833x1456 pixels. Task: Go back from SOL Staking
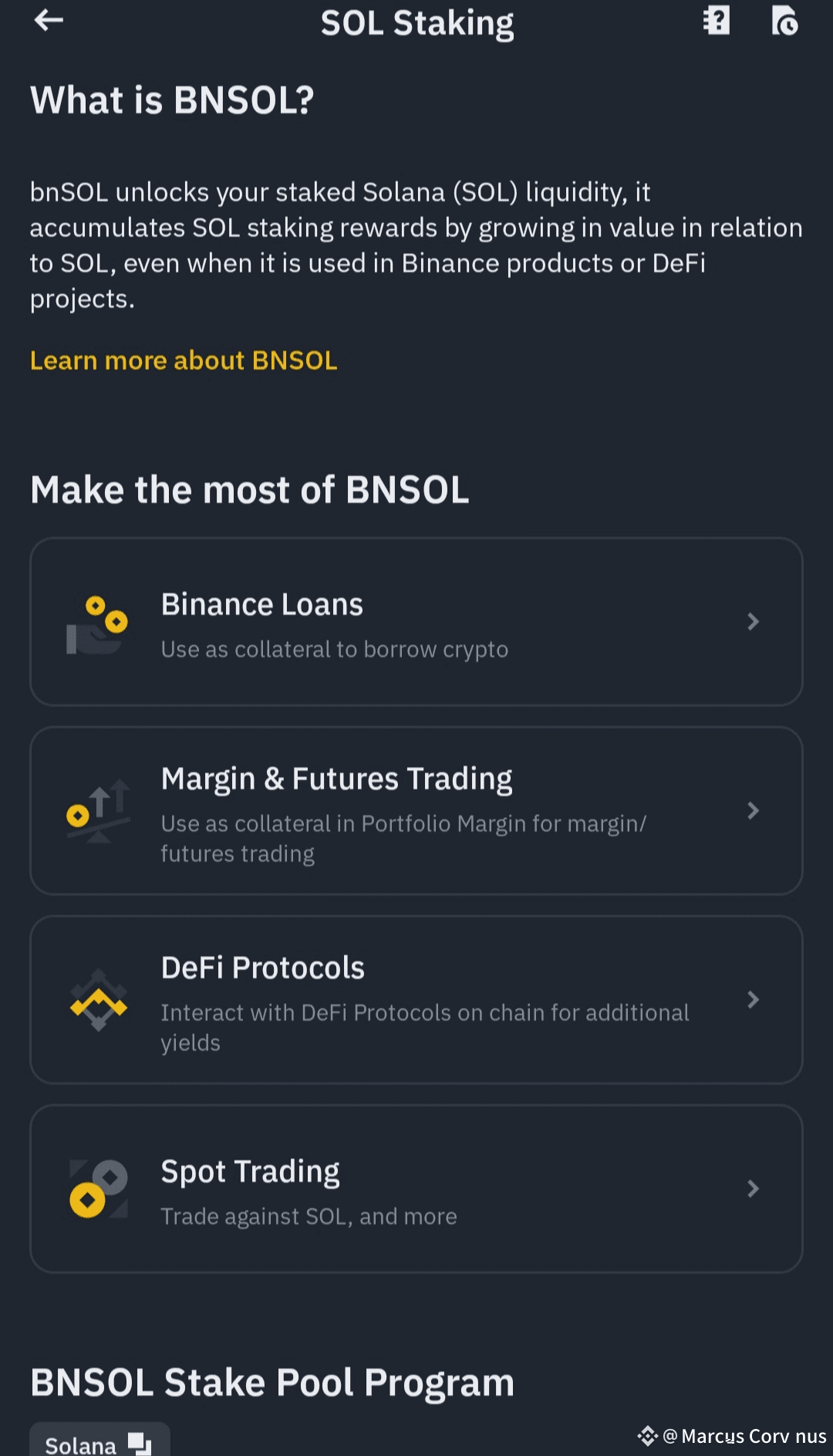(49, 21)
